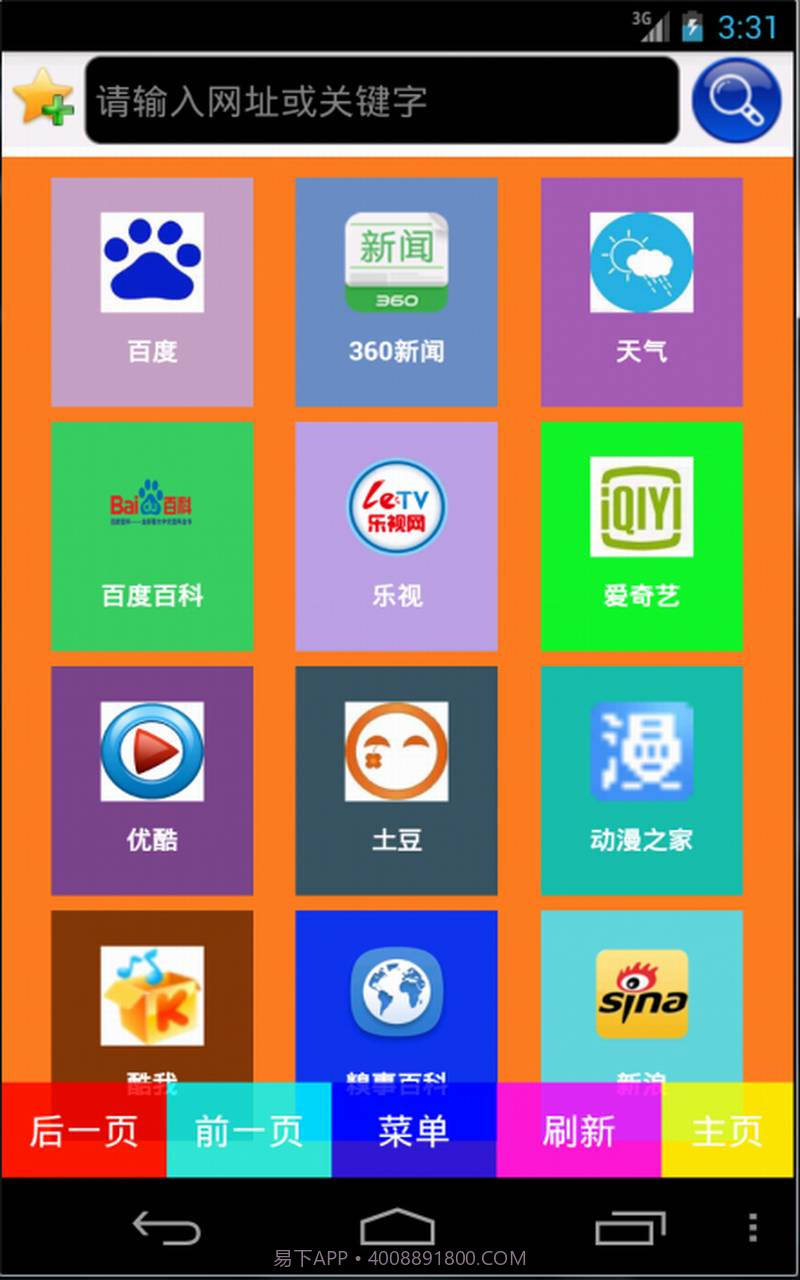The width and height of the screenshot is (800, 1280).
Task: Open 糗事百科 jokes shortcut
Action: [396, 1000]
